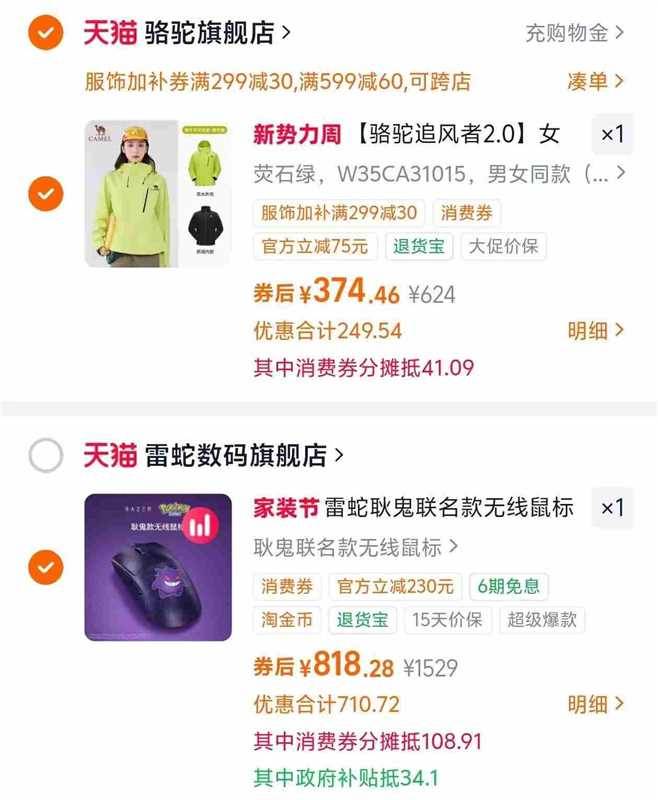Adjust quantity of the Razer mouse
This screenshot has width=658, height=800.
click(x=612, y=508)
